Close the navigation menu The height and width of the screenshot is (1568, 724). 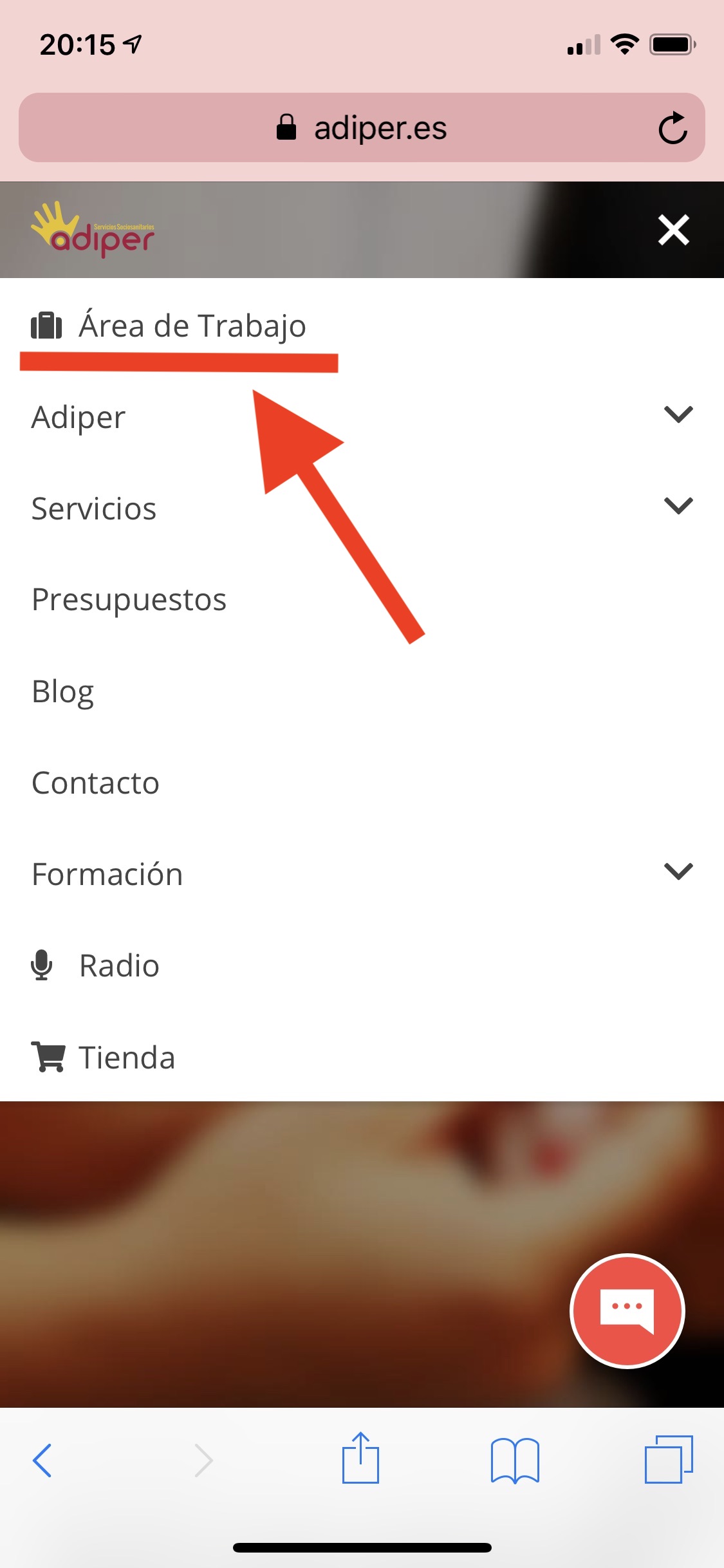pyautogui.click(x=673, y=230)
